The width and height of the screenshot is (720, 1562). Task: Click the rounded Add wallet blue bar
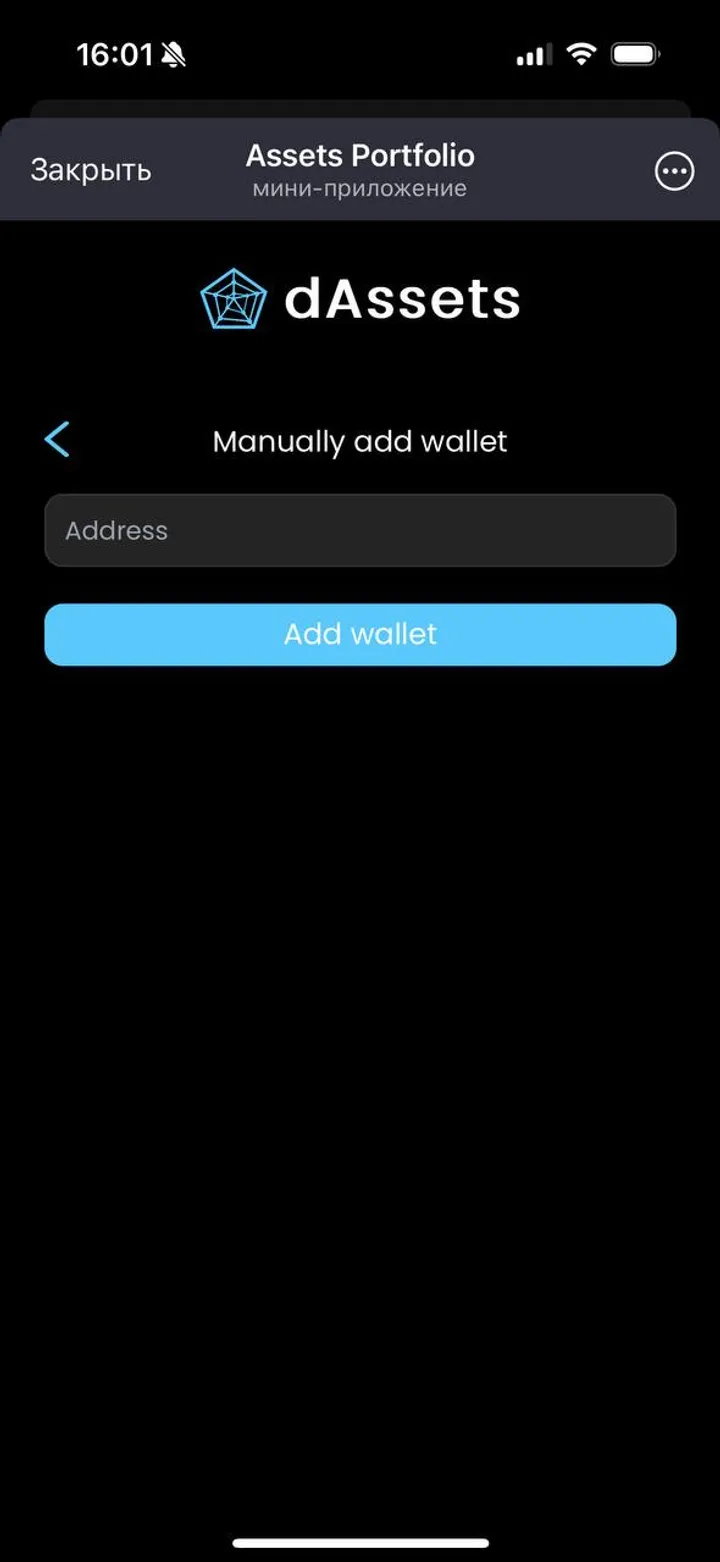pos(360,634)
